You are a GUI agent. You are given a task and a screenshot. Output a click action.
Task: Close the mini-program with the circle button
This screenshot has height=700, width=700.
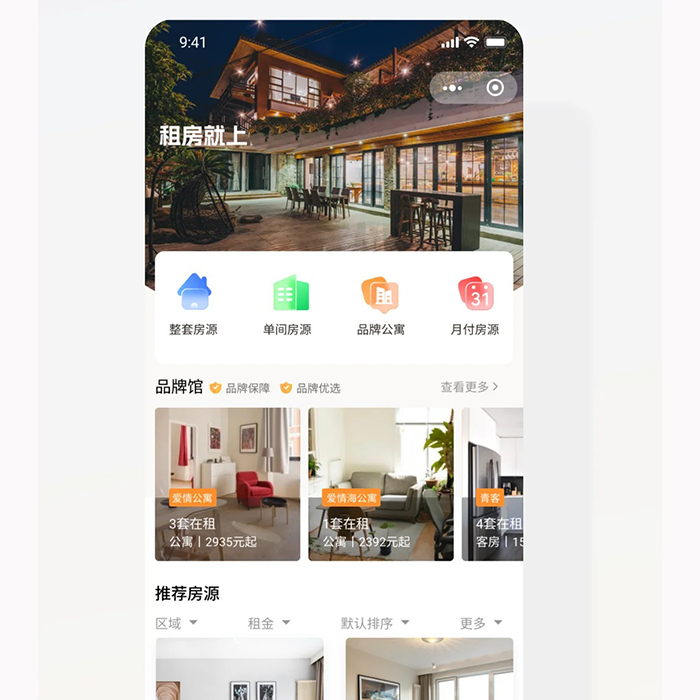(x=494, y=88)
